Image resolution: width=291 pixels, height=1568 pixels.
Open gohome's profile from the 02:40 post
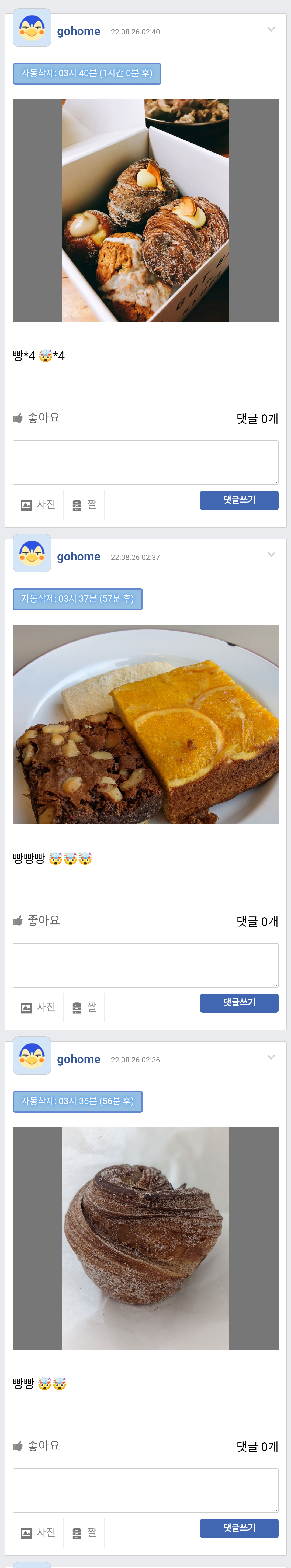click(x=78, y=32)
